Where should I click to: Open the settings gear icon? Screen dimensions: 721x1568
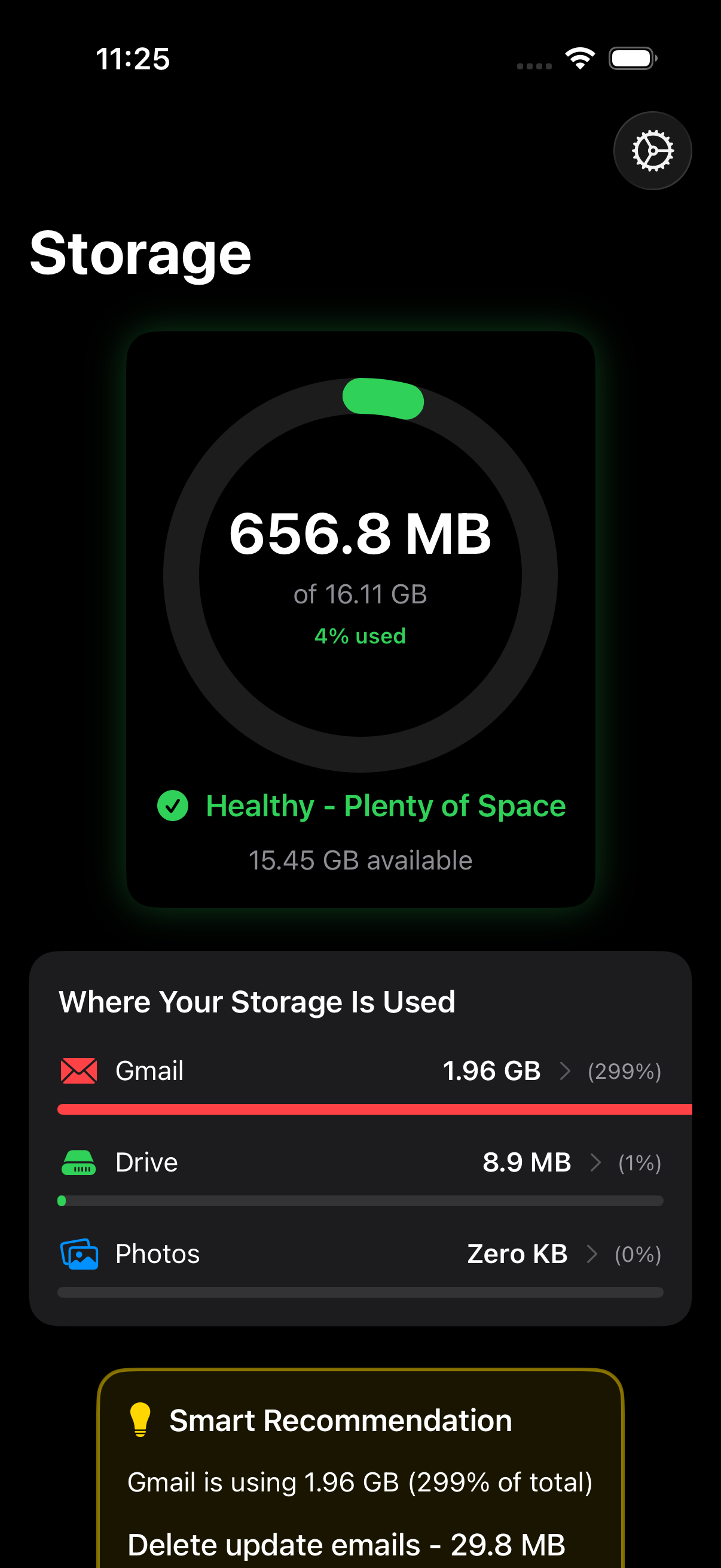click(652, 150)
